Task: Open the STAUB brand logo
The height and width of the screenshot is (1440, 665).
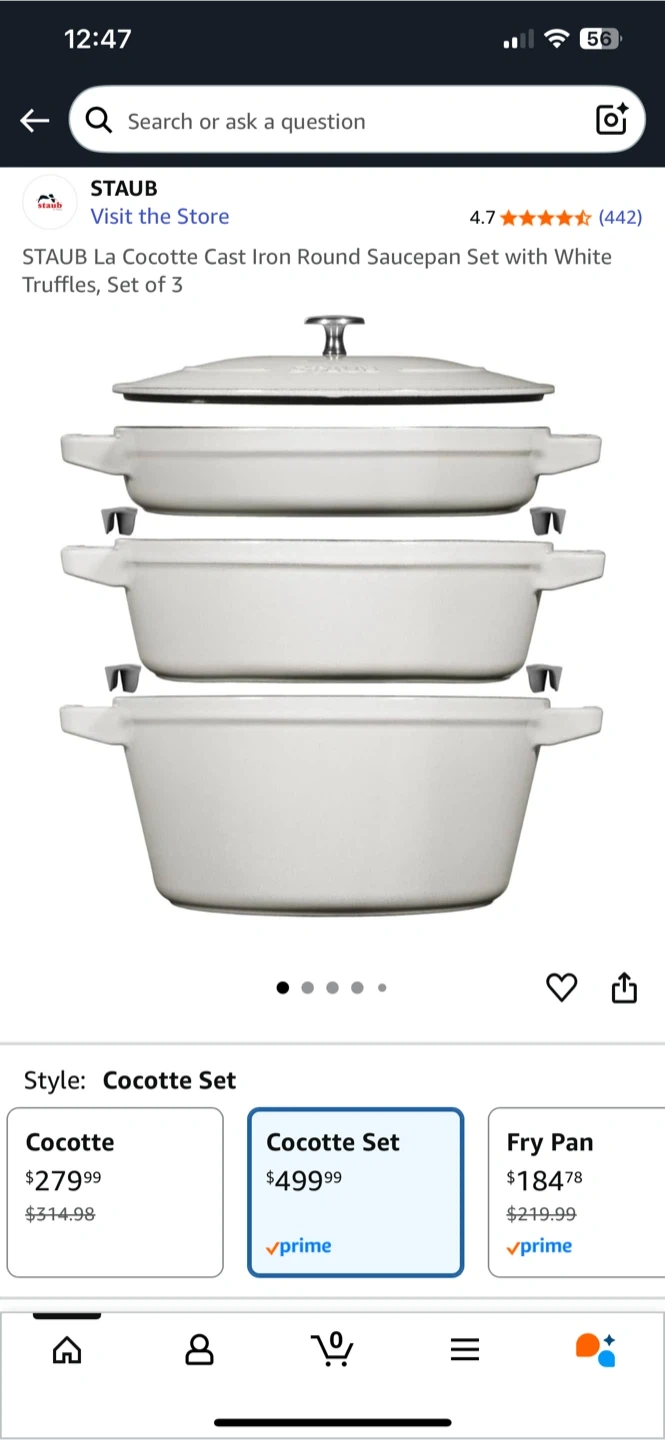Action: pos(50,202)
